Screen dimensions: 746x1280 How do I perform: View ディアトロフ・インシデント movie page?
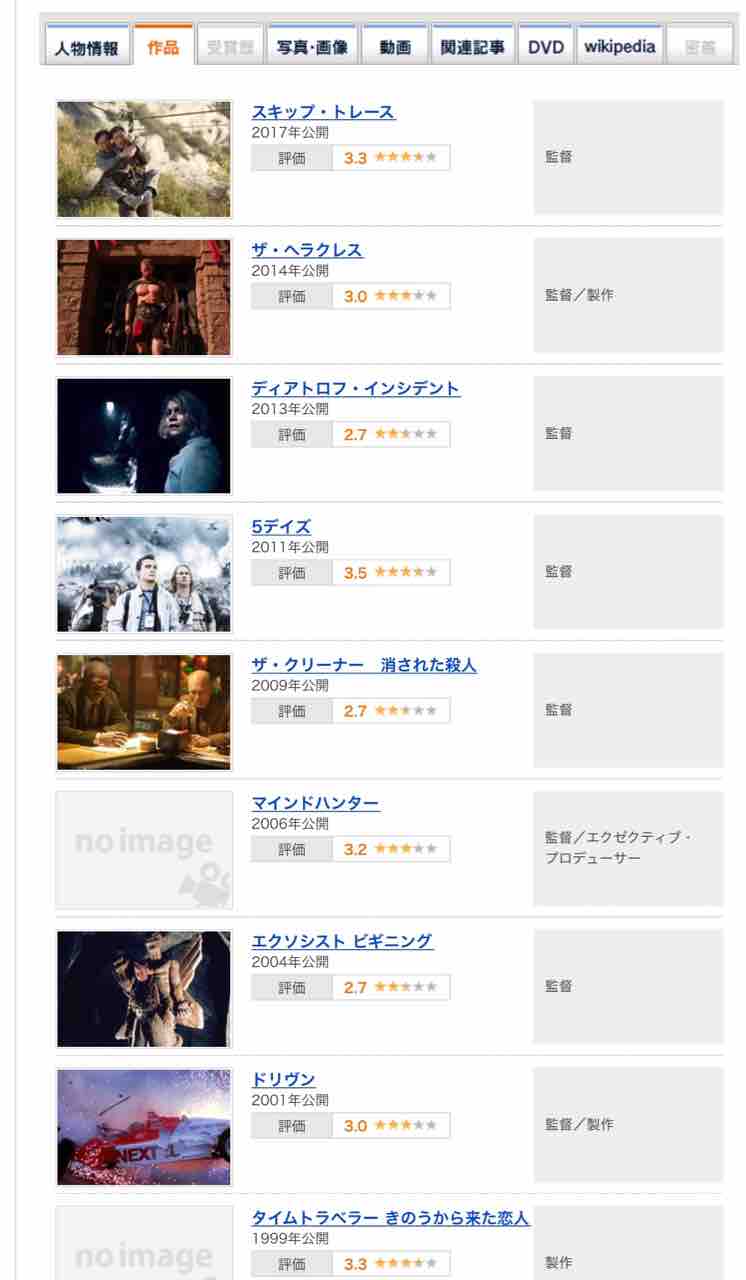point(356,388)
